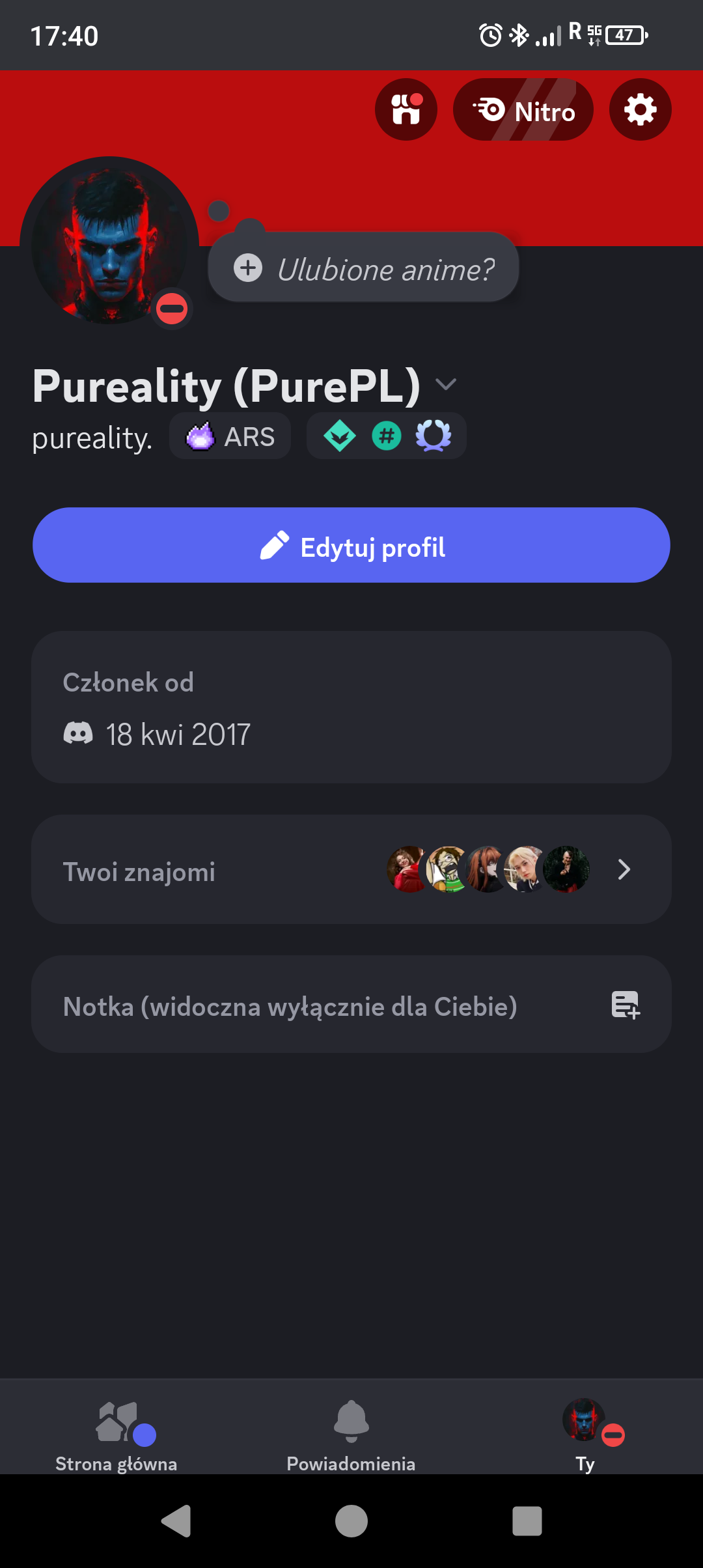Viewport: 703px width, 1568px height.
Task: Tap the system home button
Action: [x=351, y=1521]
